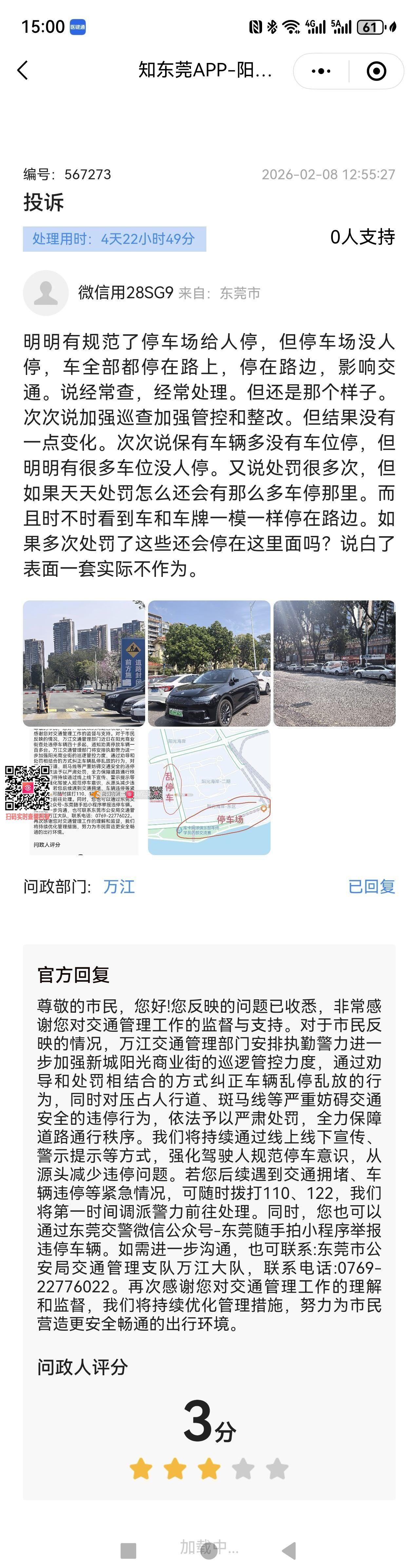Open the road closure sign photo

point(84,663)
